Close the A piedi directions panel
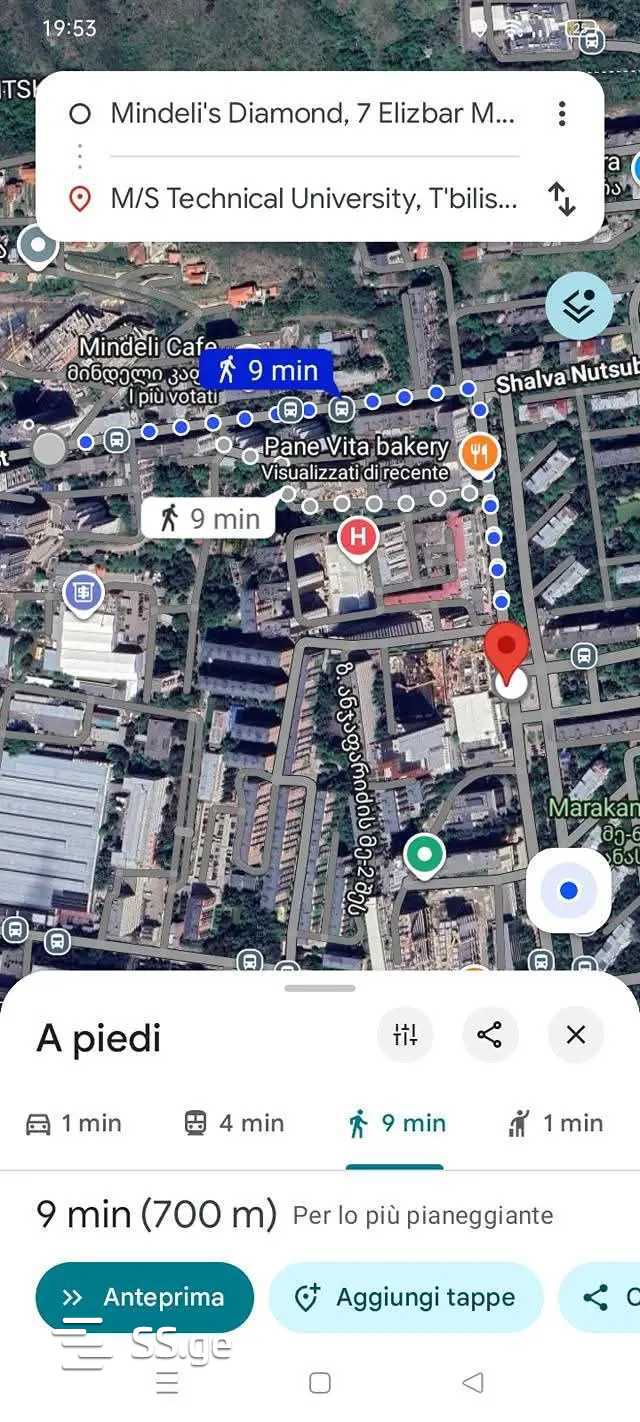This screenshot has height=1422, width=640. click(575, 1034)
